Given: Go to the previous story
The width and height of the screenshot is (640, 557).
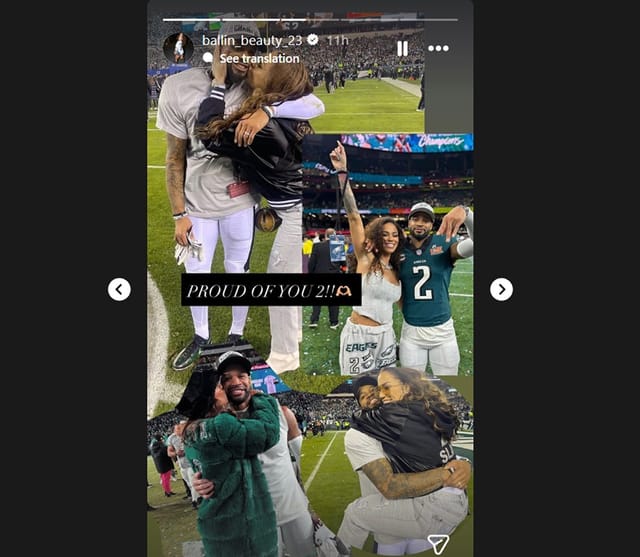Looking at the screenshot, I should 119,289.
